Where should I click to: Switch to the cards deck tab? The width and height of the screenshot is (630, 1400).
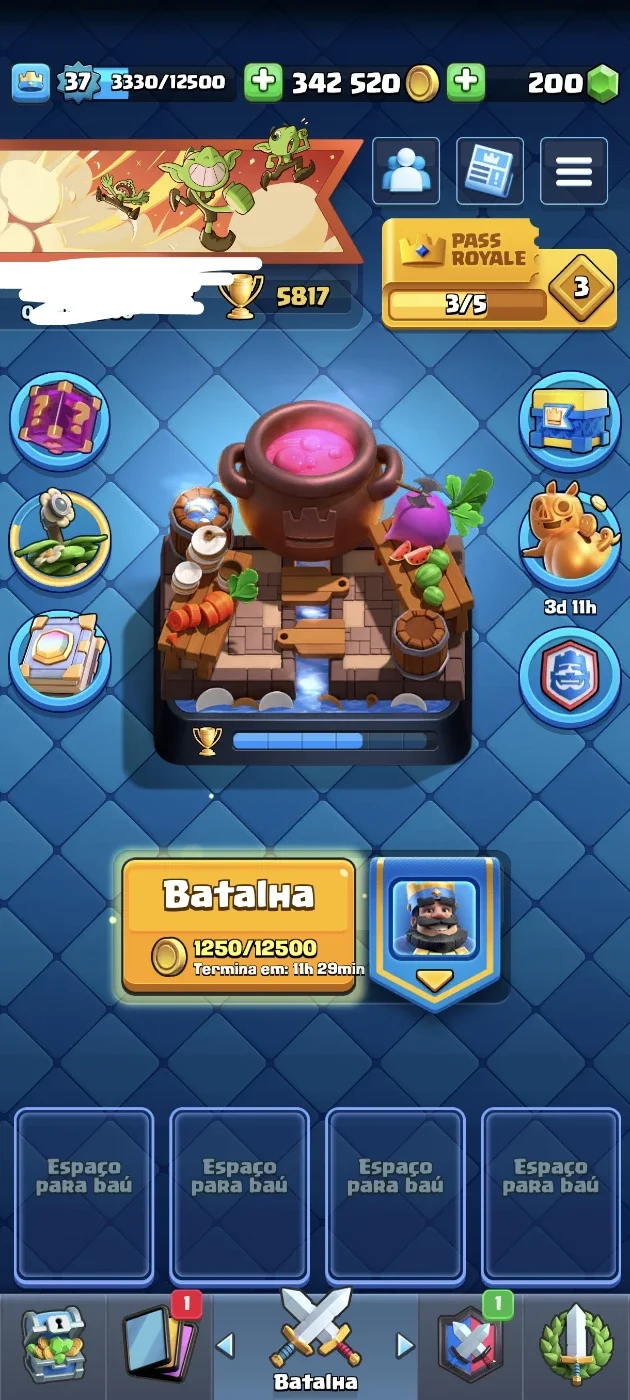point(160,1345)
